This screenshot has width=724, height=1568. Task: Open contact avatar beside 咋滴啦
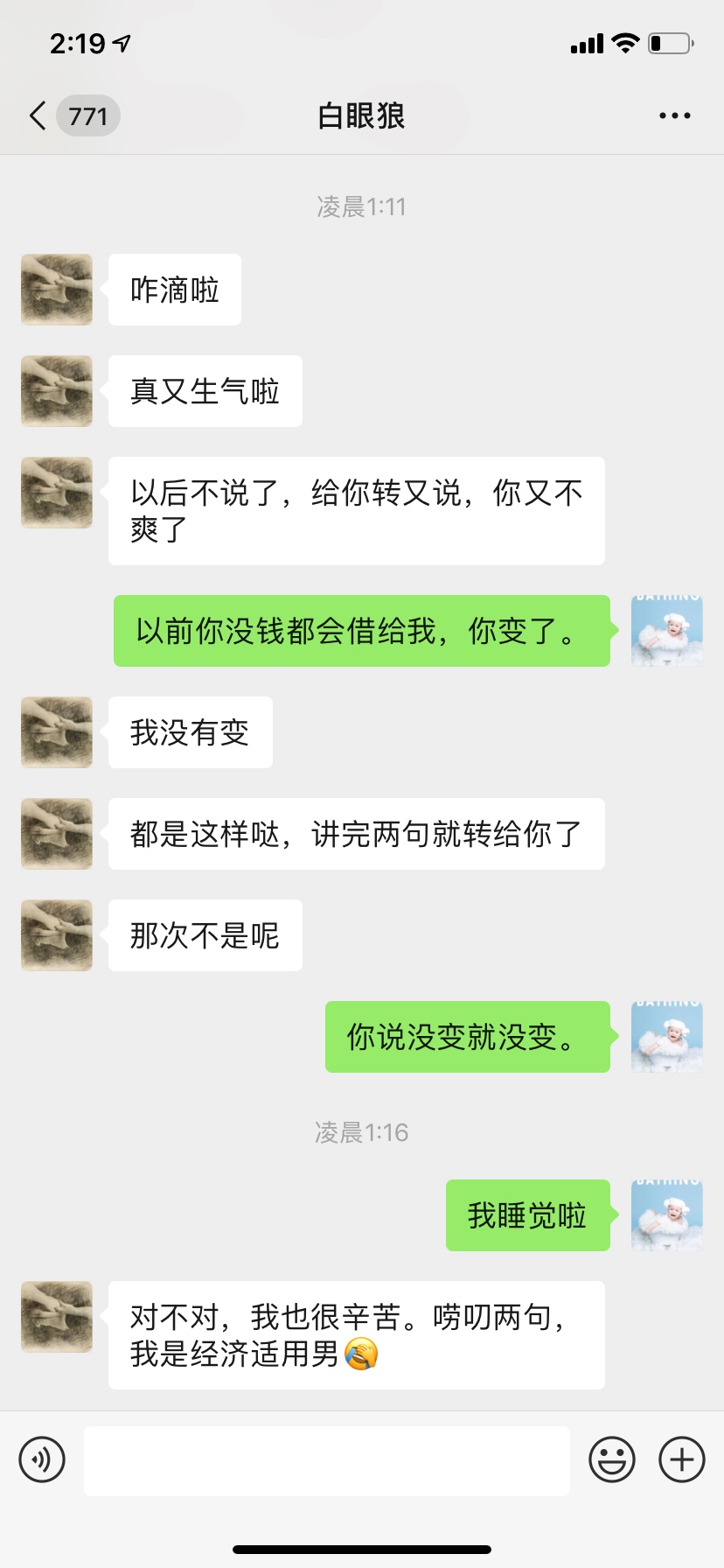pos(57,290)
